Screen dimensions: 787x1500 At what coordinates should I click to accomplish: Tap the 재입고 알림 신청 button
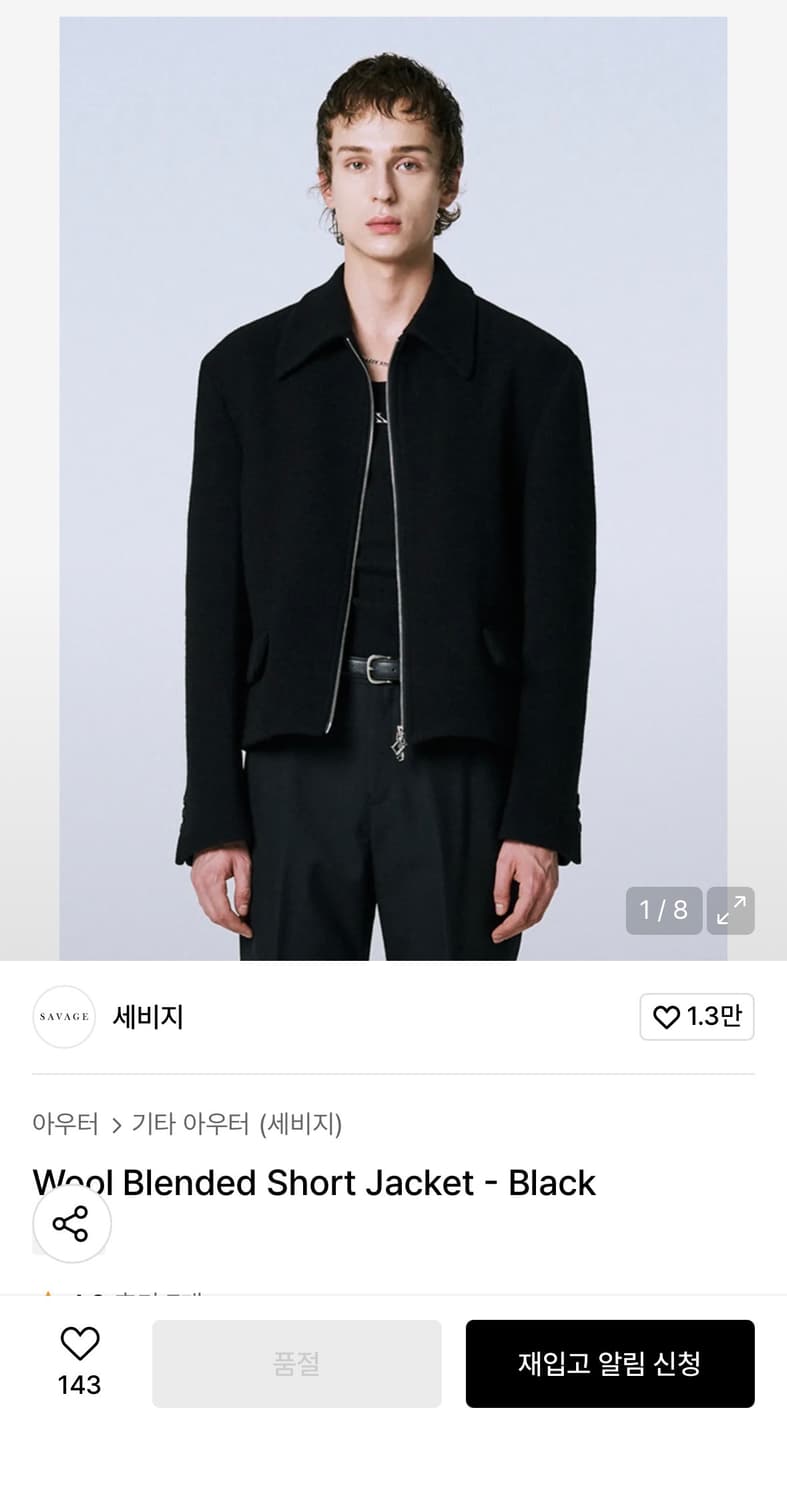pos(610,1363)
